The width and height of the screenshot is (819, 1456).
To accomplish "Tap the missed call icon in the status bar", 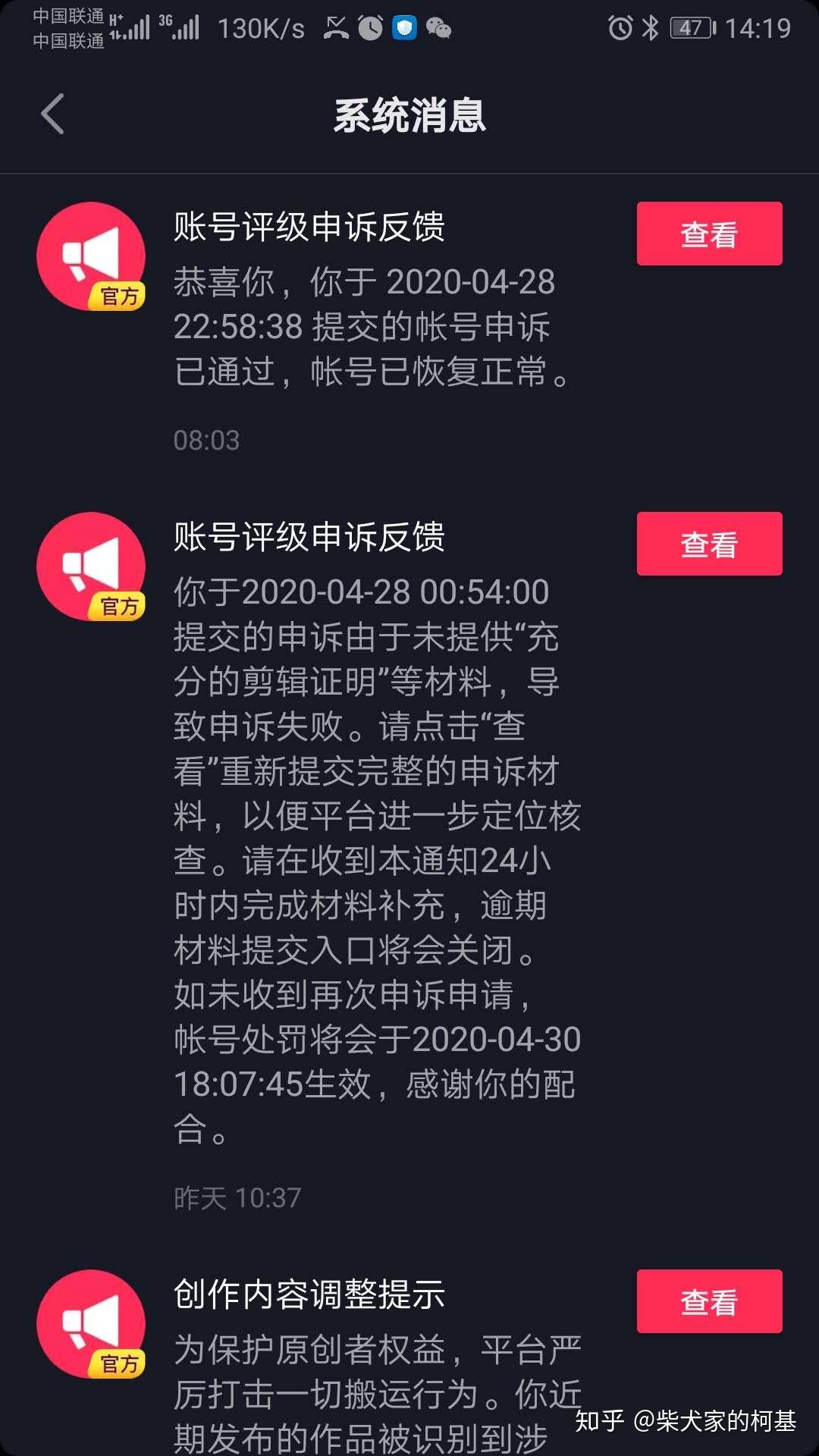I will [336, 27].
